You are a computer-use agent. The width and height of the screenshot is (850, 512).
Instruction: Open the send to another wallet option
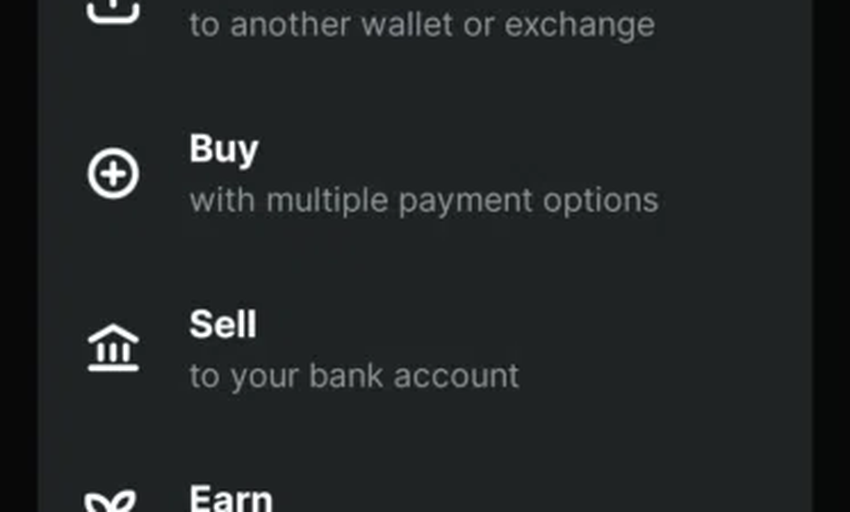[420, 22]
